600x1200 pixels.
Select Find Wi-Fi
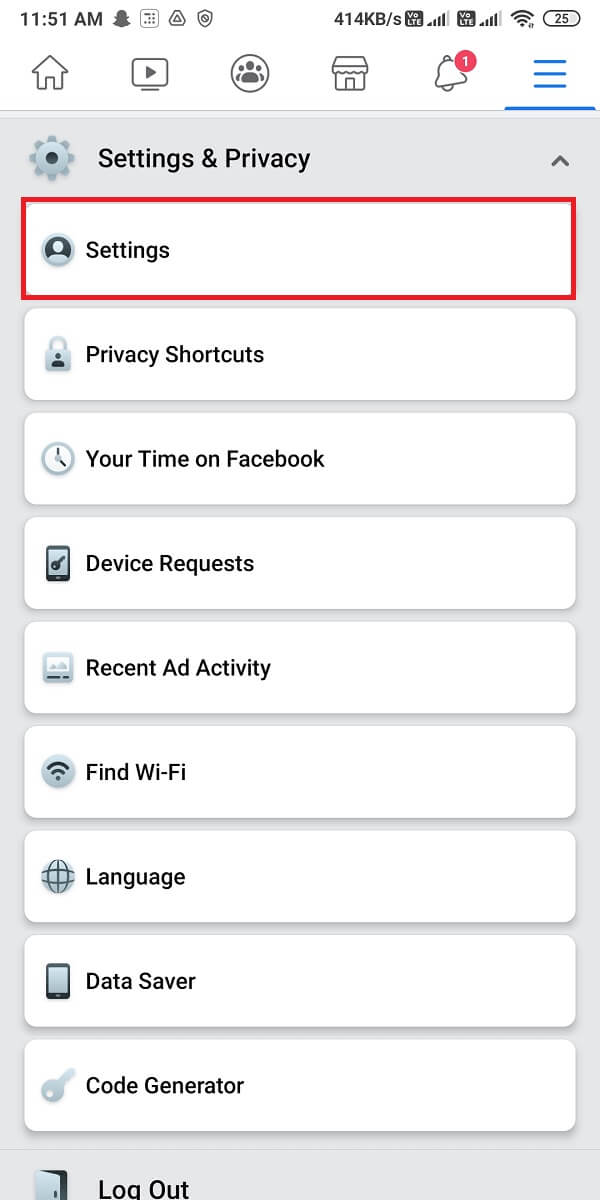click(x=299, y=773)
